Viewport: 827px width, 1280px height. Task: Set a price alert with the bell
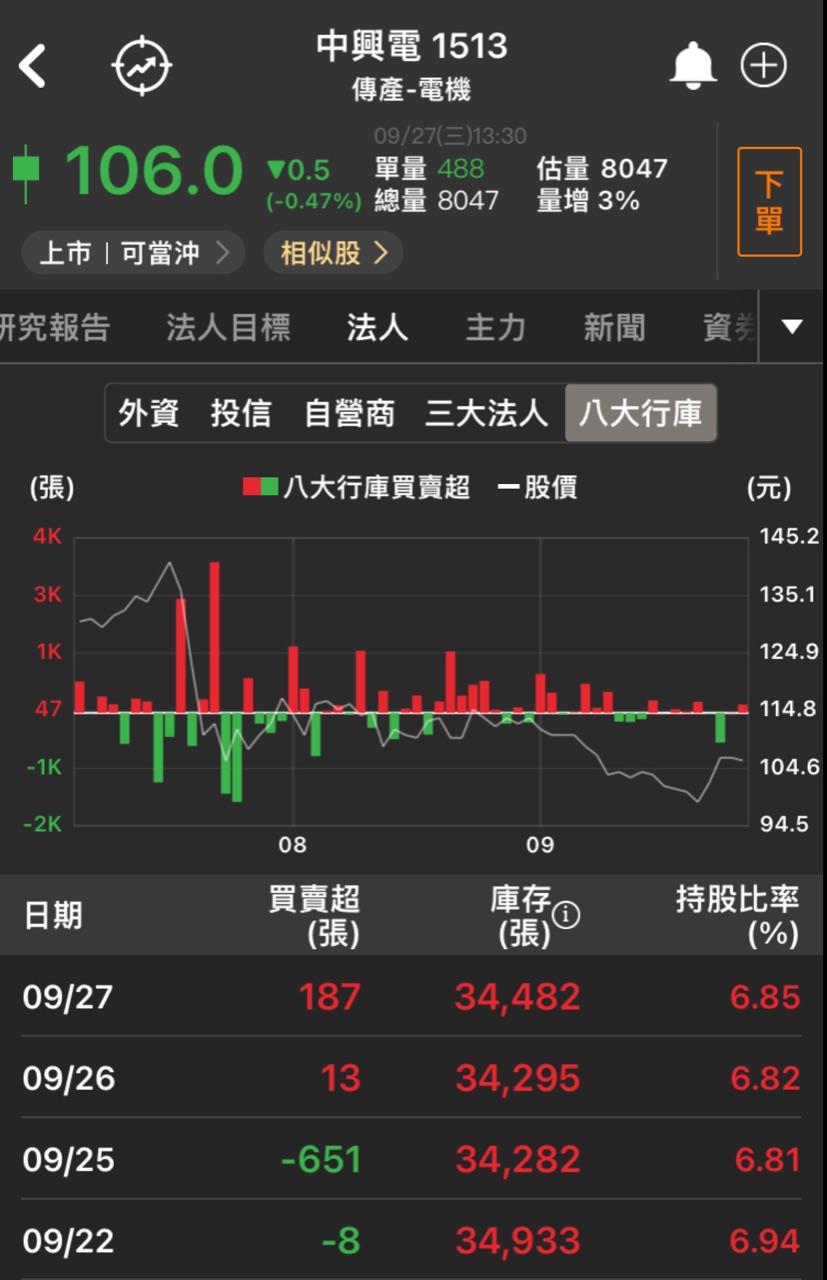coord(693,66)
